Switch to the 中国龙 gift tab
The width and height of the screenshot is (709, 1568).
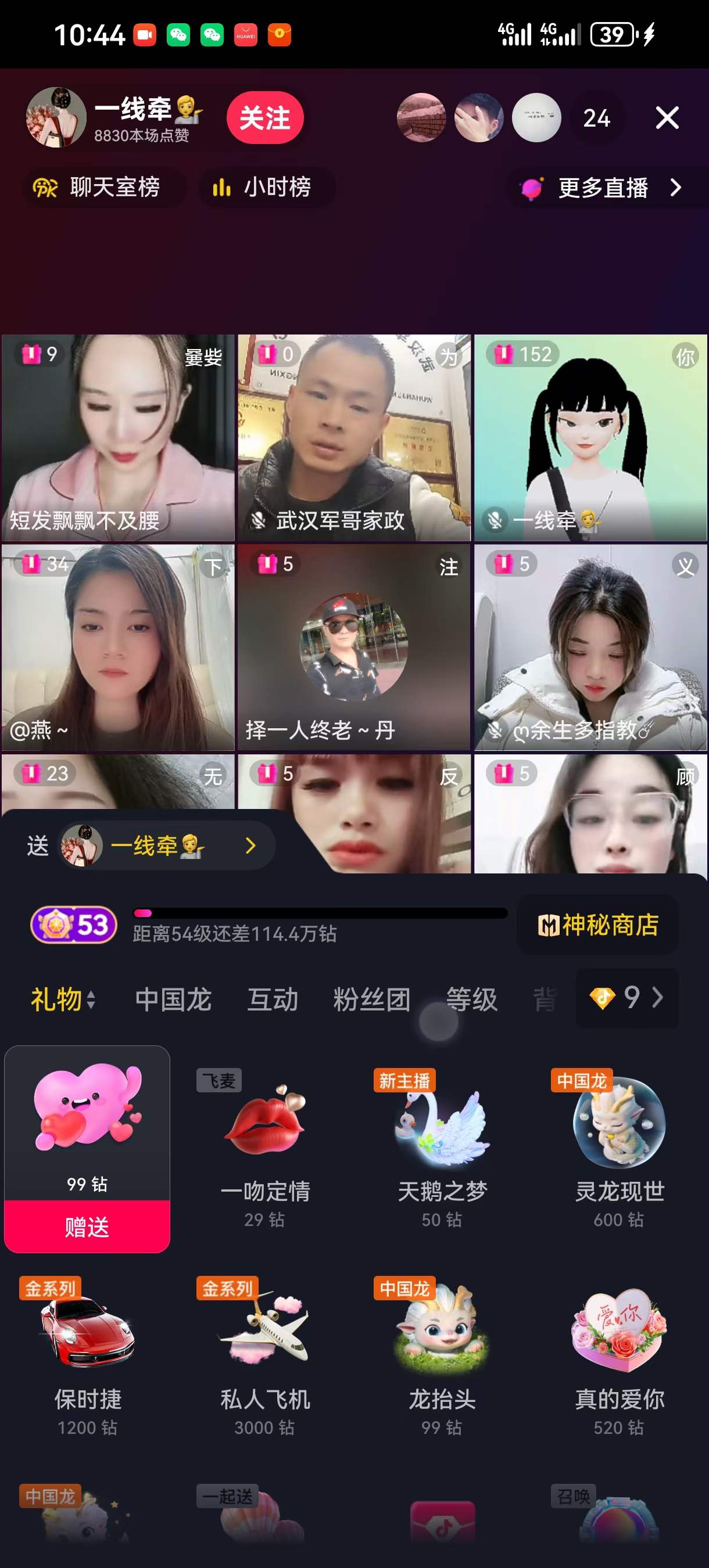(173, 999)
